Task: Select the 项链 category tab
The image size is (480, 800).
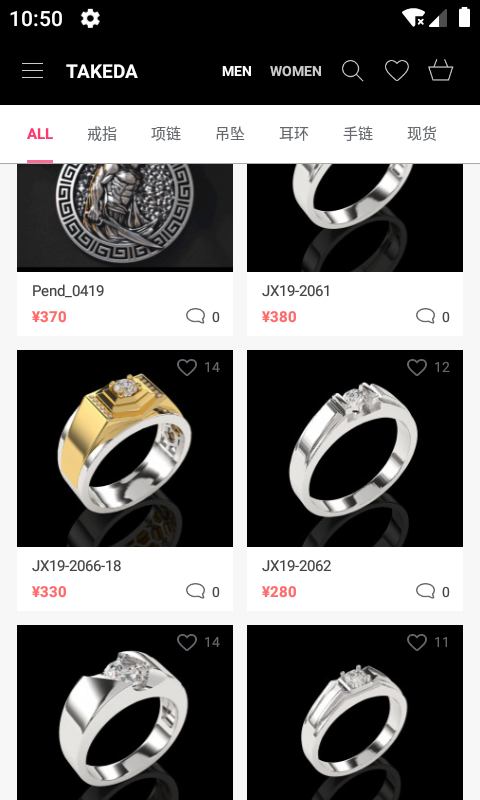Action: 166,134
